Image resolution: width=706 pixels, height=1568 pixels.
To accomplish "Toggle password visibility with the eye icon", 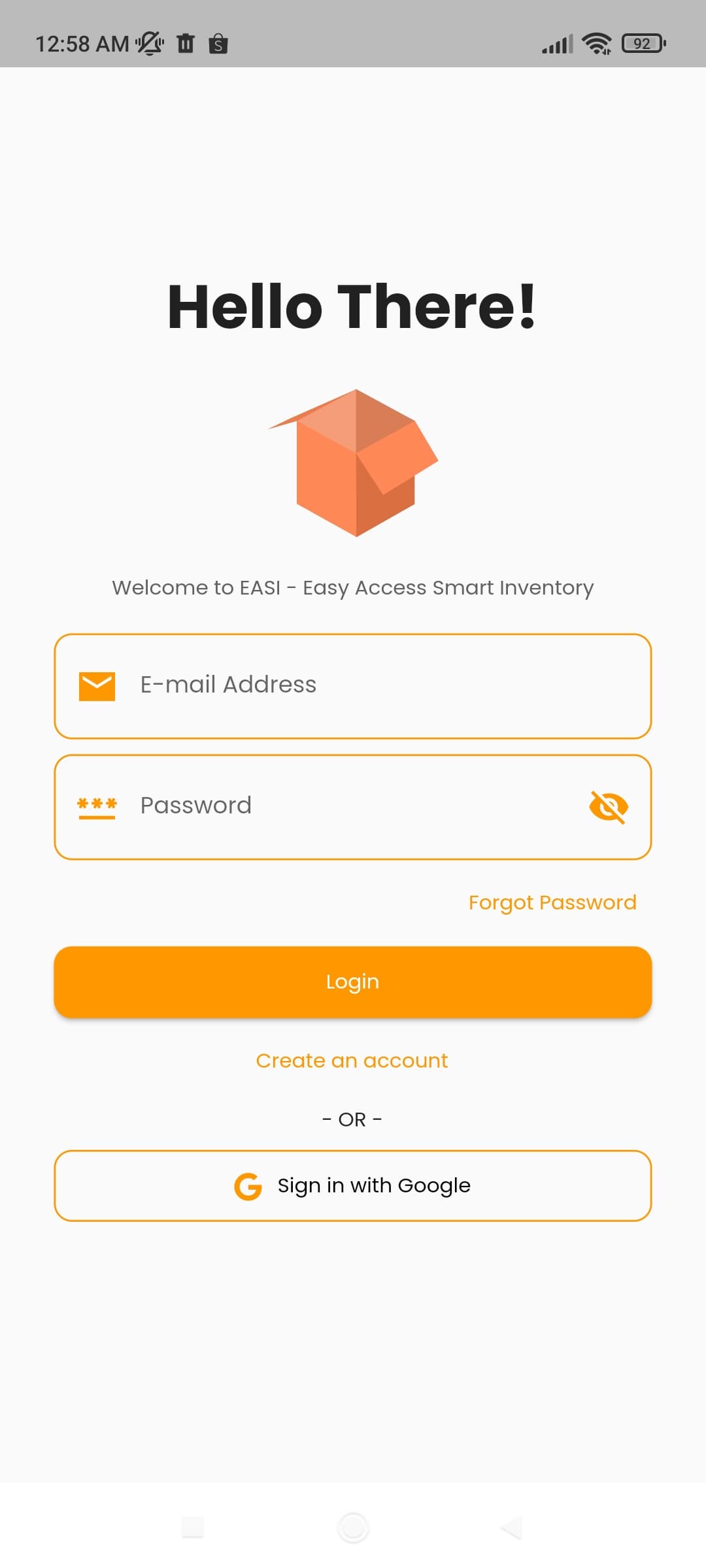I will tap(609, 805).
